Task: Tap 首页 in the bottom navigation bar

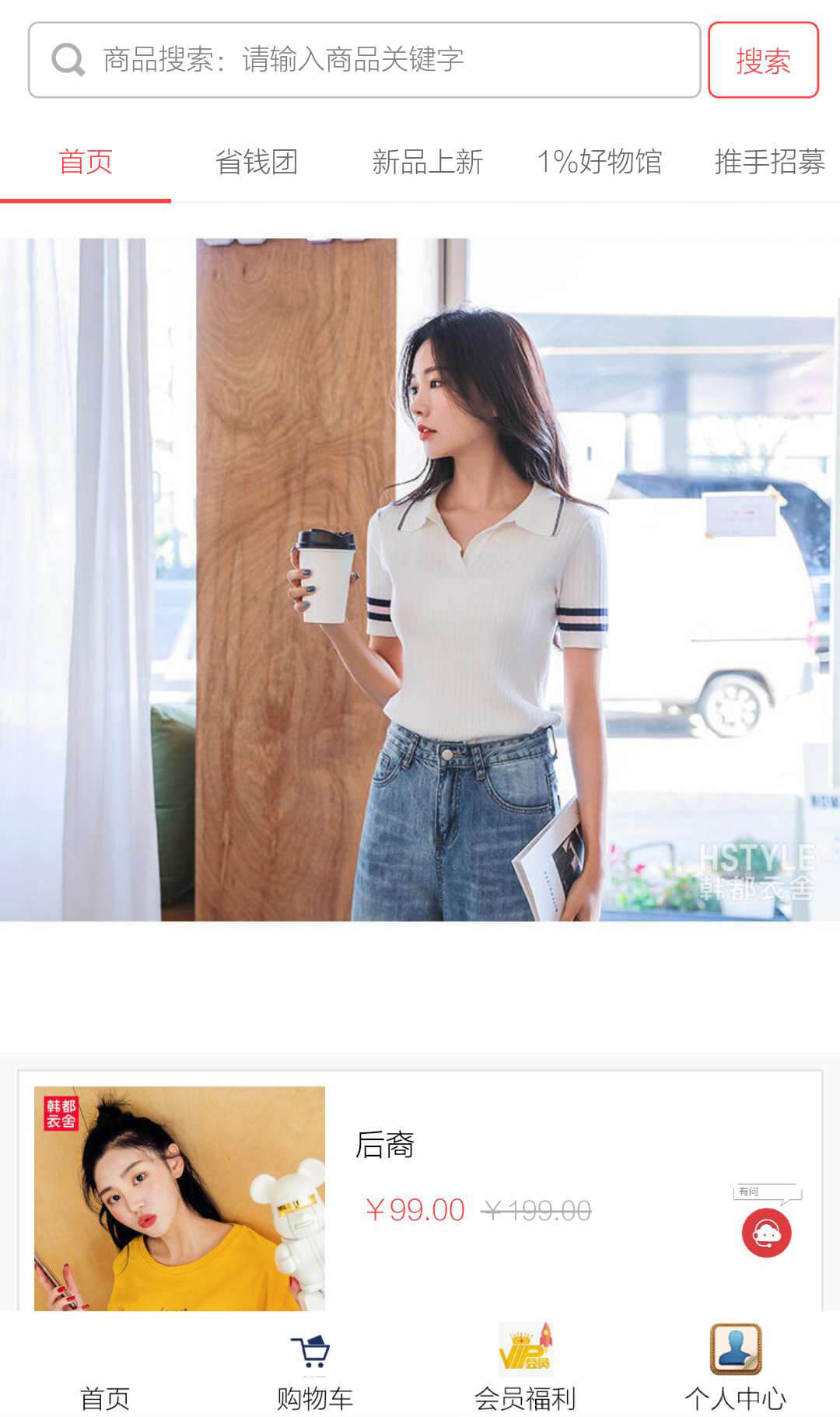Action: tap(105, 1392)
